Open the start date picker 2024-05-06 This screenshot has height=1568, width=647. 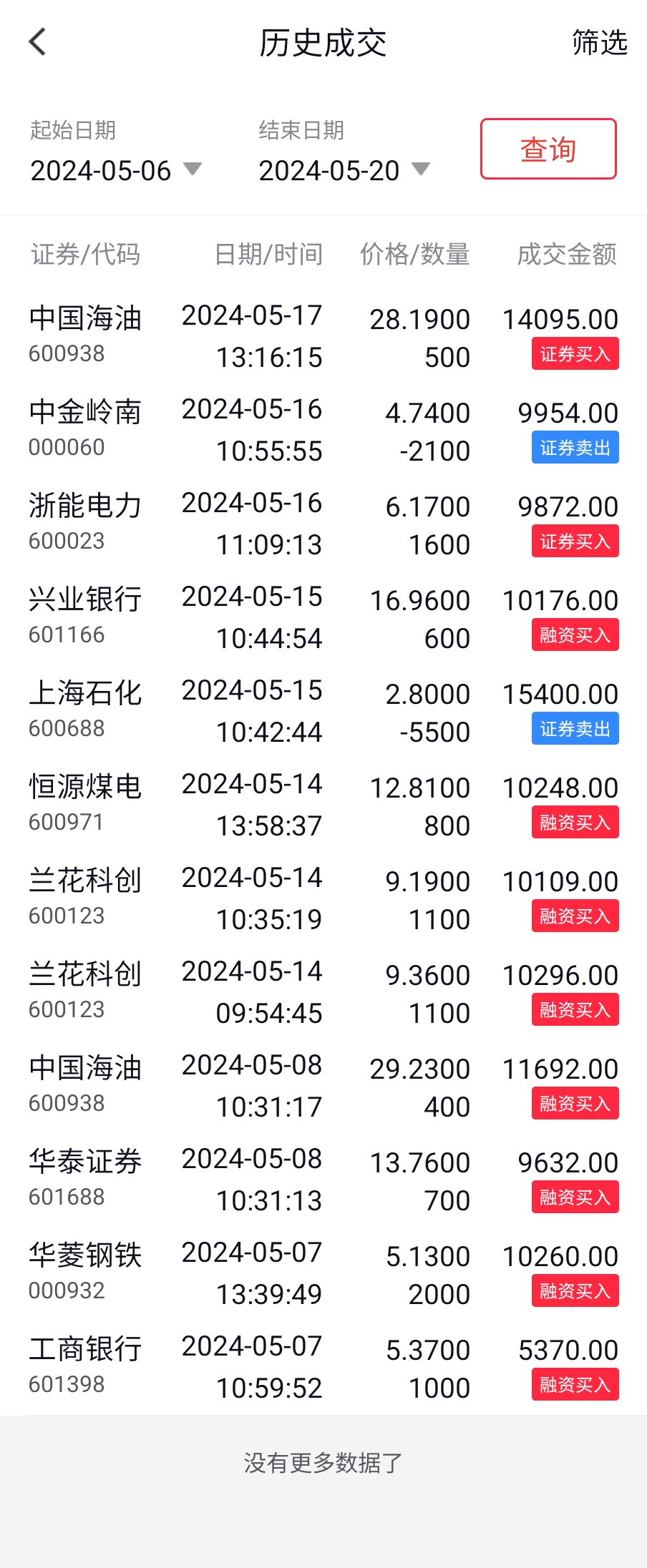coord(115,170)
